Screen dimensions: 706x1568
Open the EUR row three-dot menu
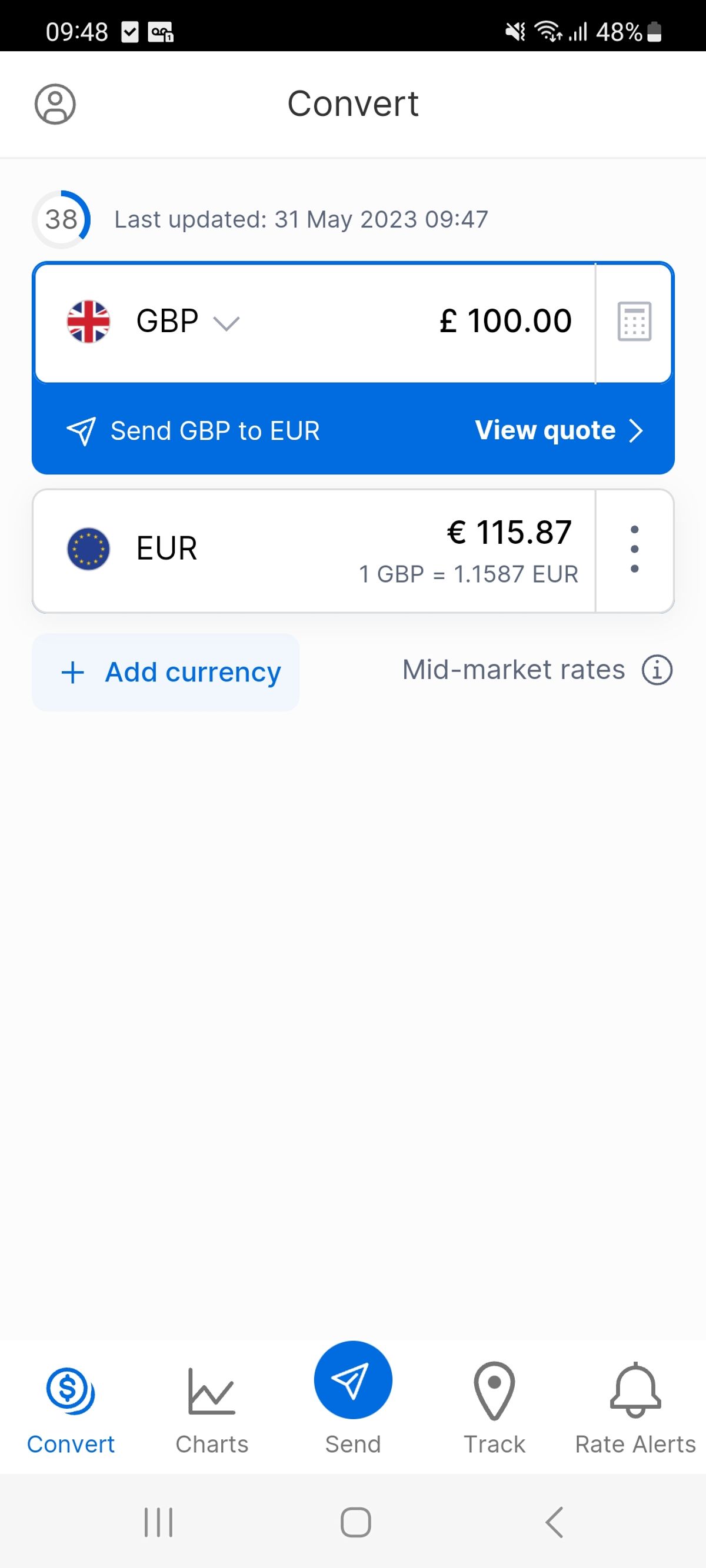pos(634,548)
